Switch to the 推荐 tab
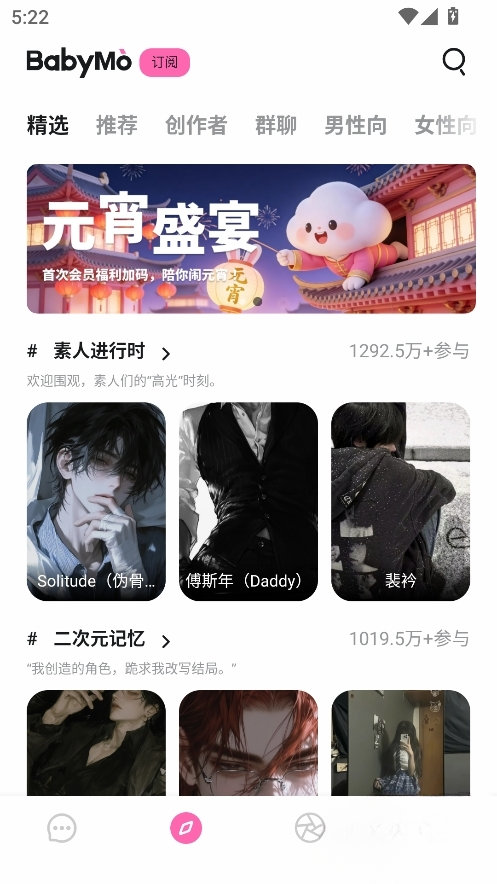 click(x=117, y=125)
